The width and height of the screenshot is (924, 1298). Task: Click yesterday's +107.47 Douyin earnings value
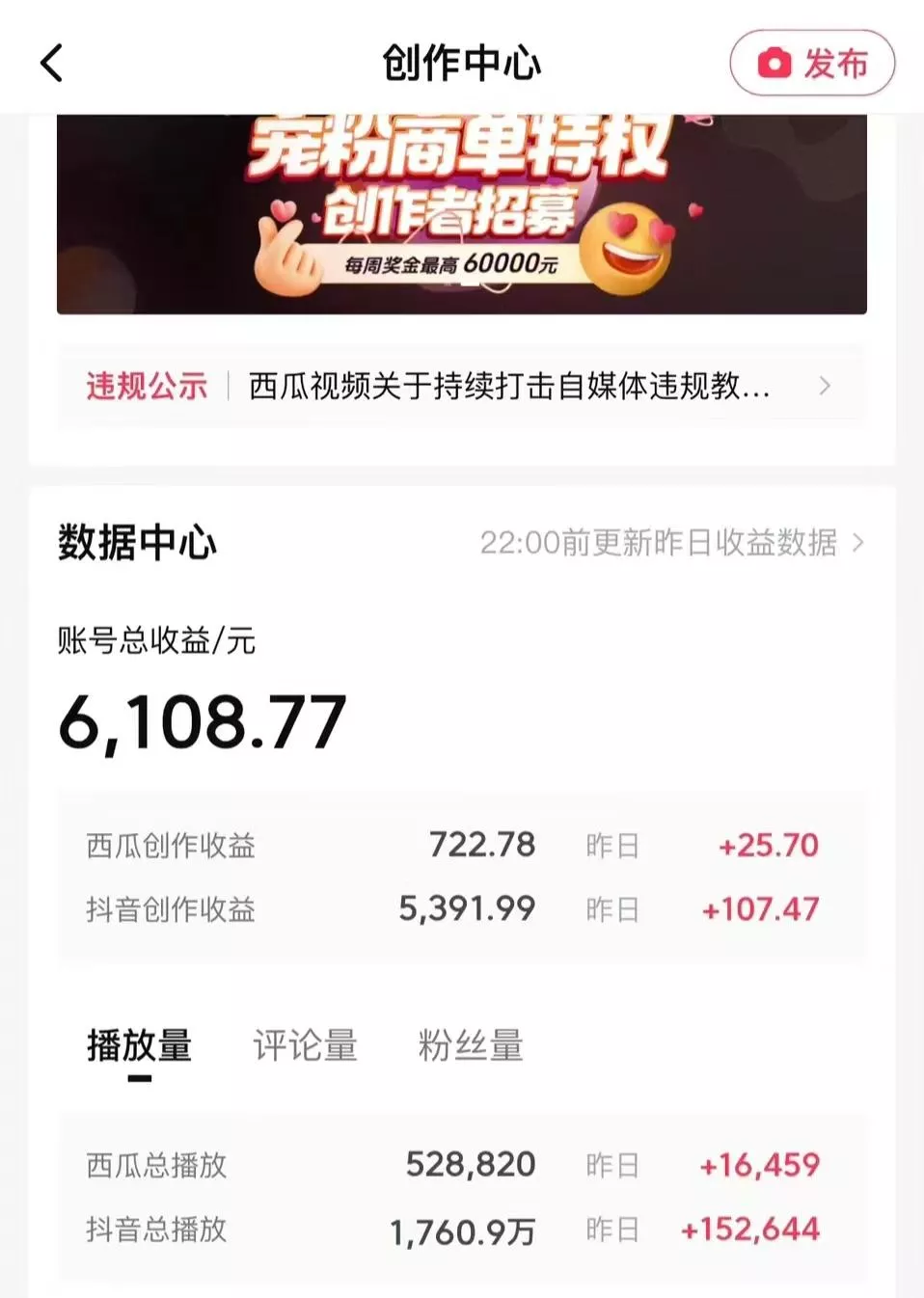coord(759,907)
